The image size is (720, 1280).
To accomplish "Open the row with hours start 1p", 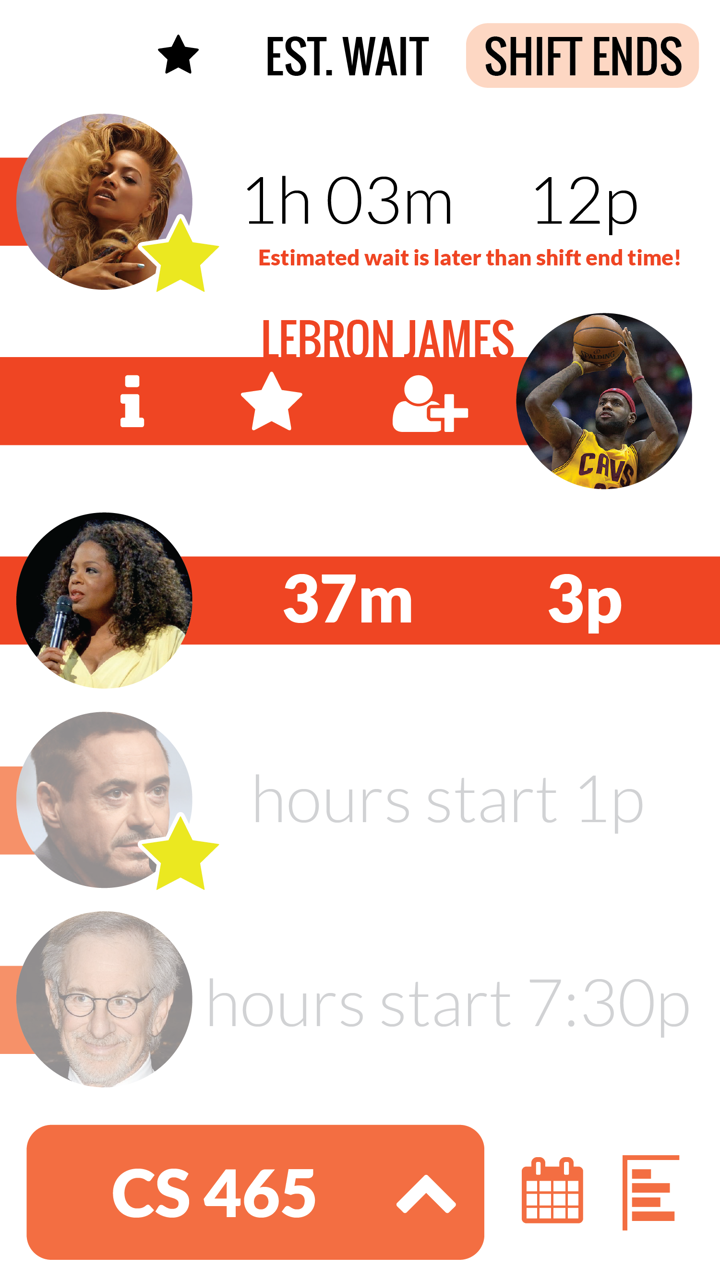I will pyautogui.click(x=360, y=800).
